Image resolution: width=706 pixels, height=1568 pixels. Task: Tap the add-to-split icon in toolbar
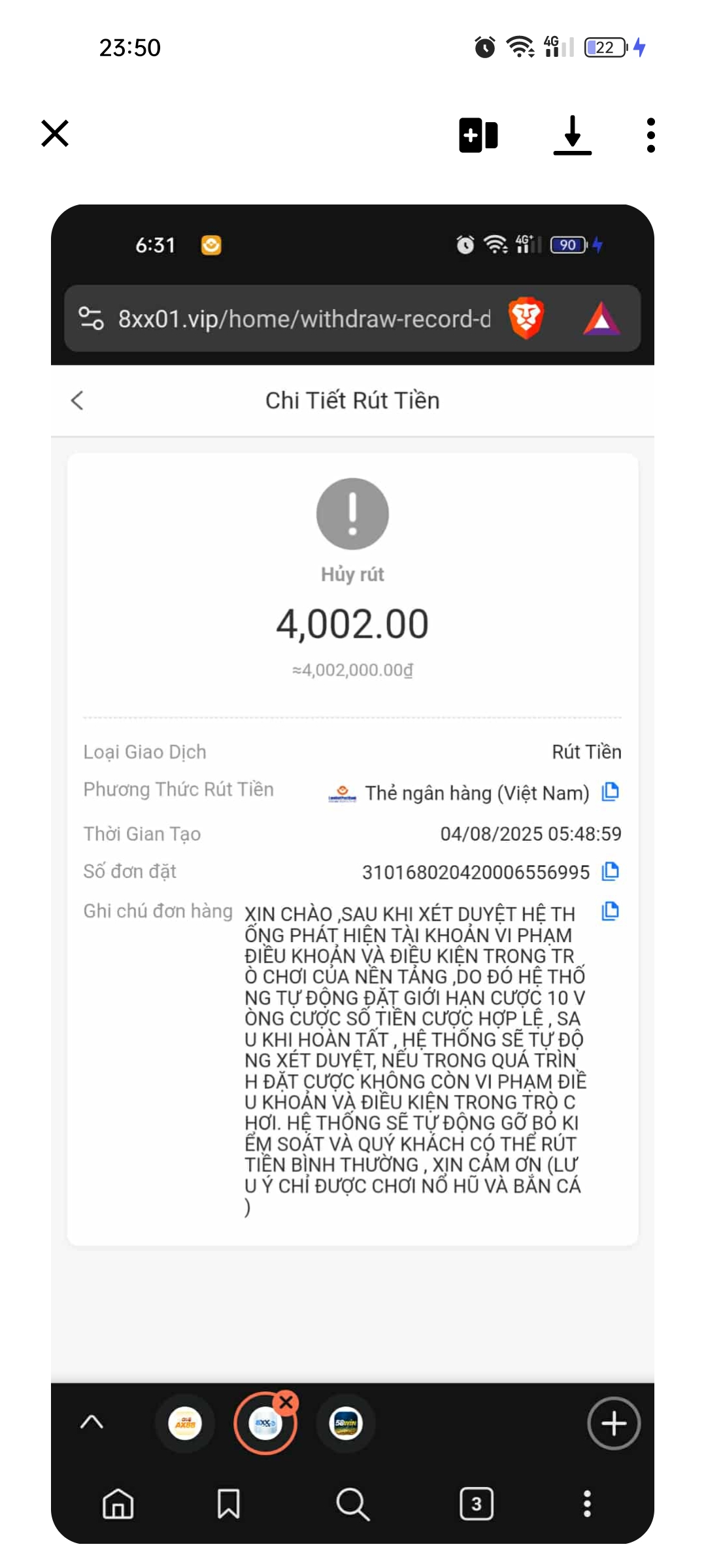(479, 135)
